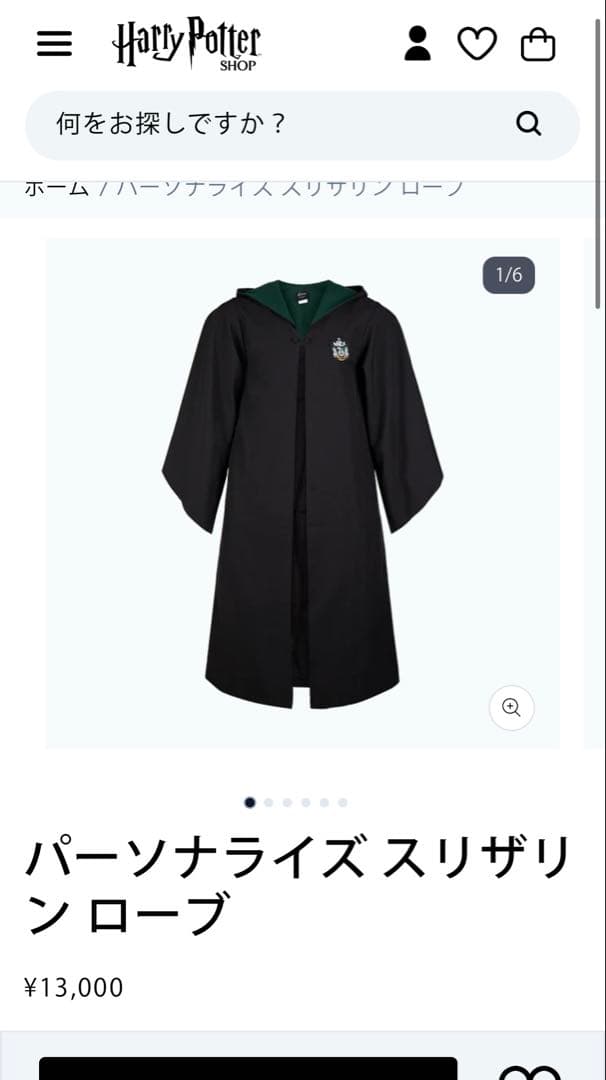Select the second image indicator dot

268,802
